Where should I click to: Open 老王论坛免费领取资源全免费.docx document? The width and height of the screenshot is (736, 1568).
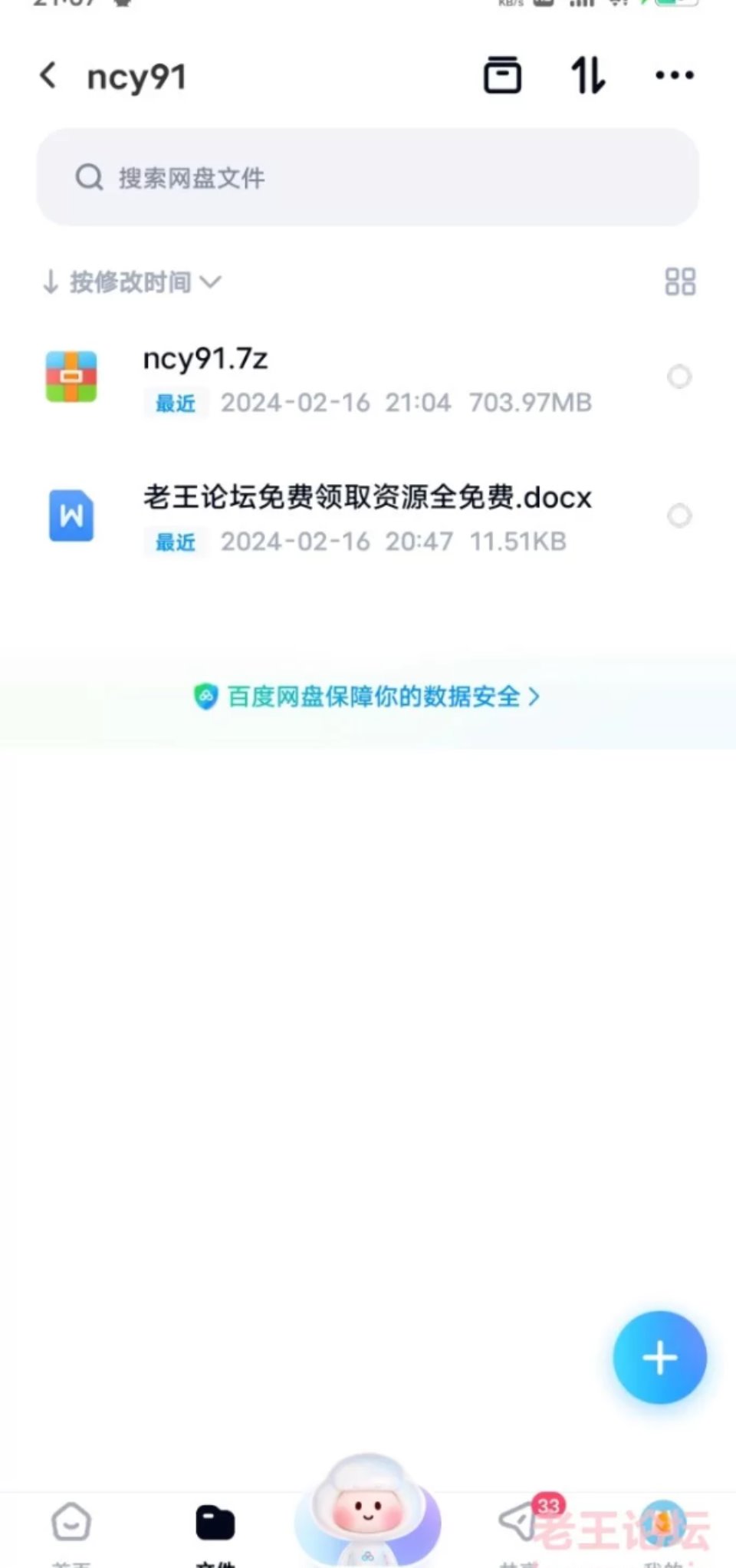click(368, 517)
